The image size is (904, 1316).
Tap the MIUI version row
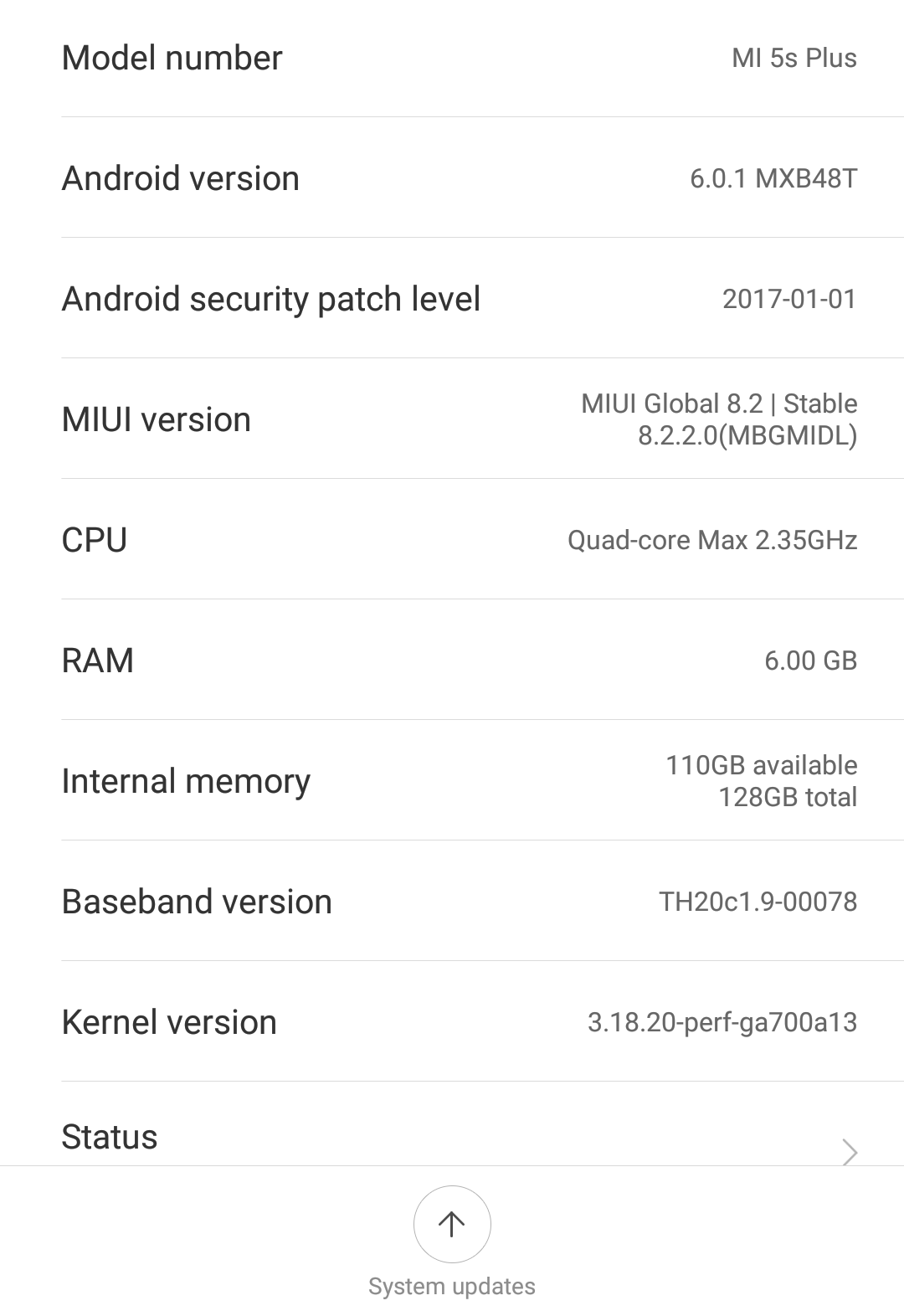click(452, 419)
